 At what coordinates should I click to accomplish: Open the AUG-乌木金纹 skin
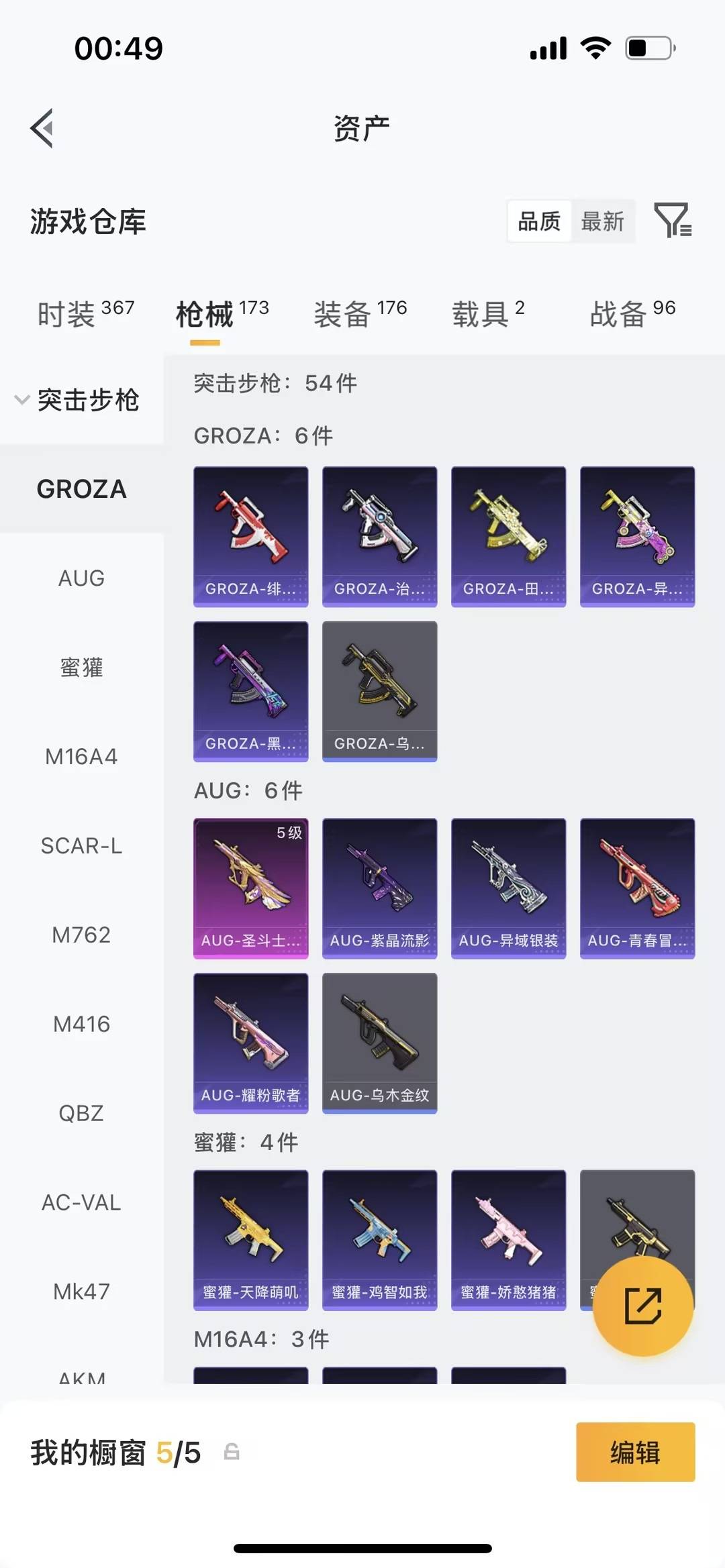[x=379, y=1043]
